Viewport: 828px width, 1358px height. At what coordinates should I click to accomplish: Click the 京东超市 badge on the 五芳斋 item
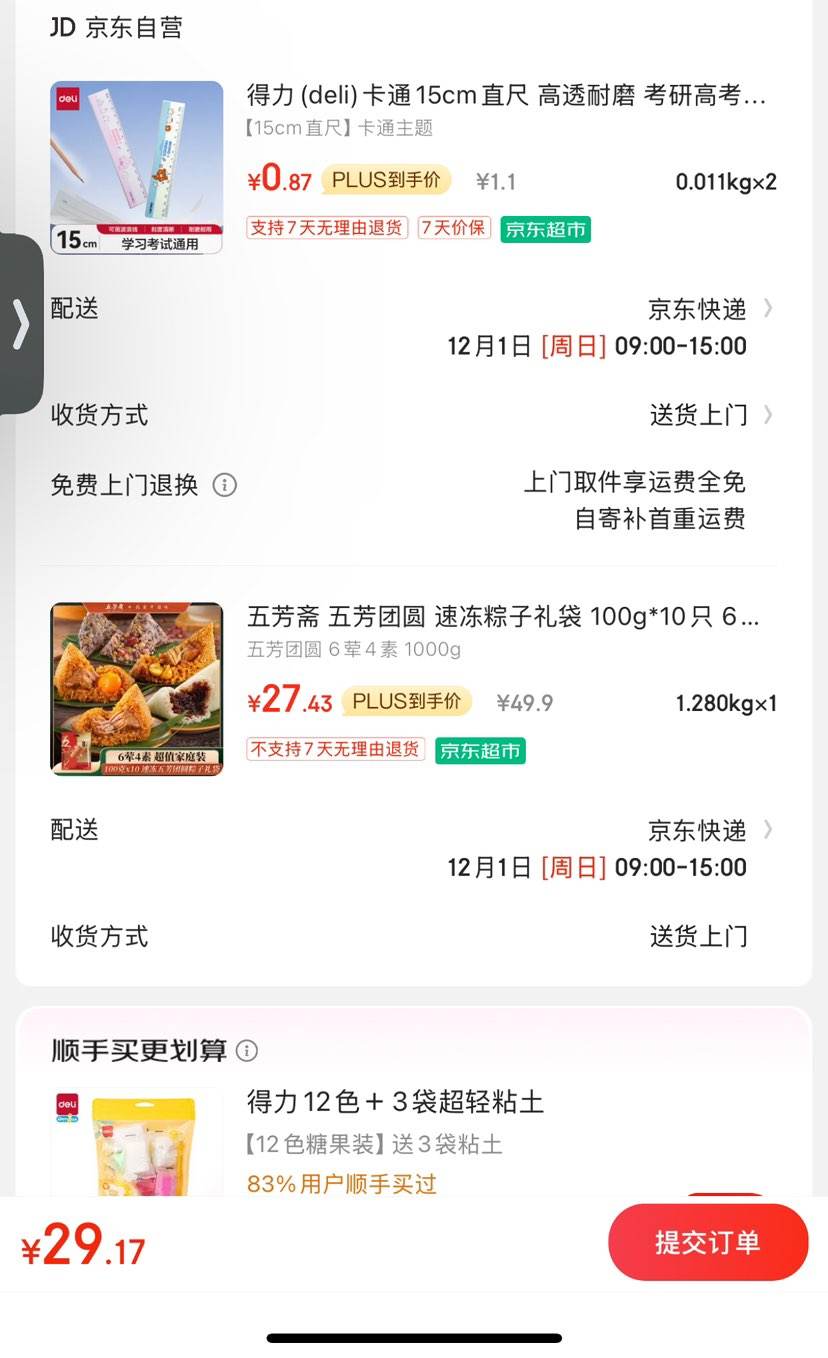point(479,750)
